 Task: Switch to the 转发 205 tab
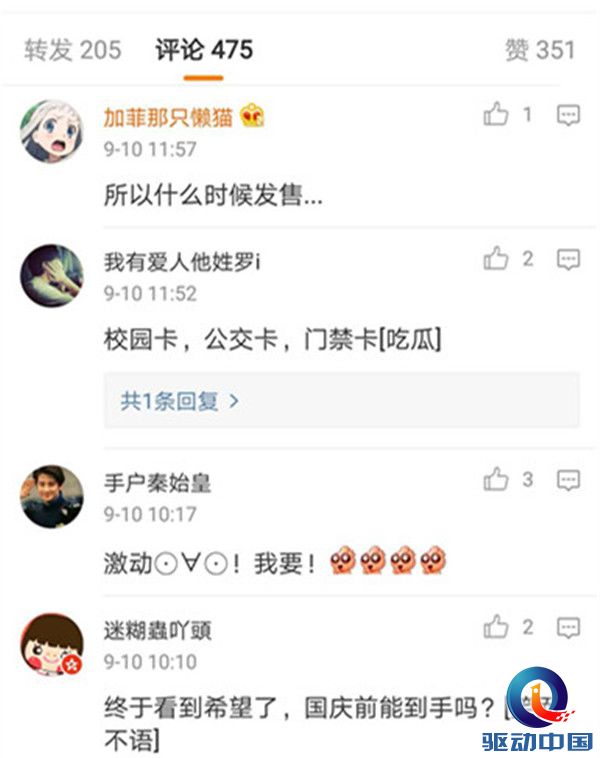(72, 50)
